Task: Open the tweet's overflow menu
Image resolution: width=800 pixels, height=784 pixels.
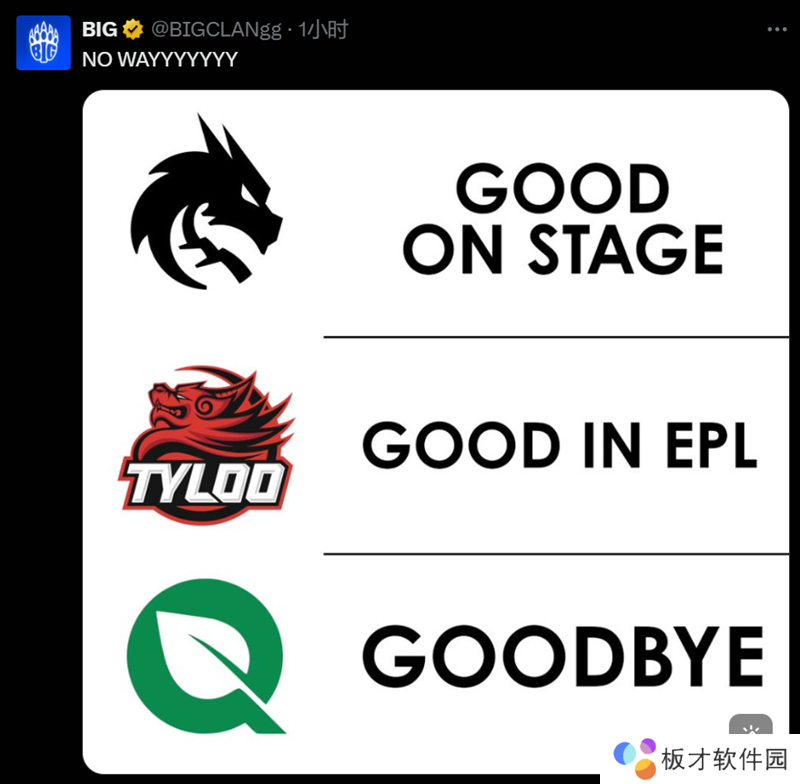Action: (x=777, y=30)
